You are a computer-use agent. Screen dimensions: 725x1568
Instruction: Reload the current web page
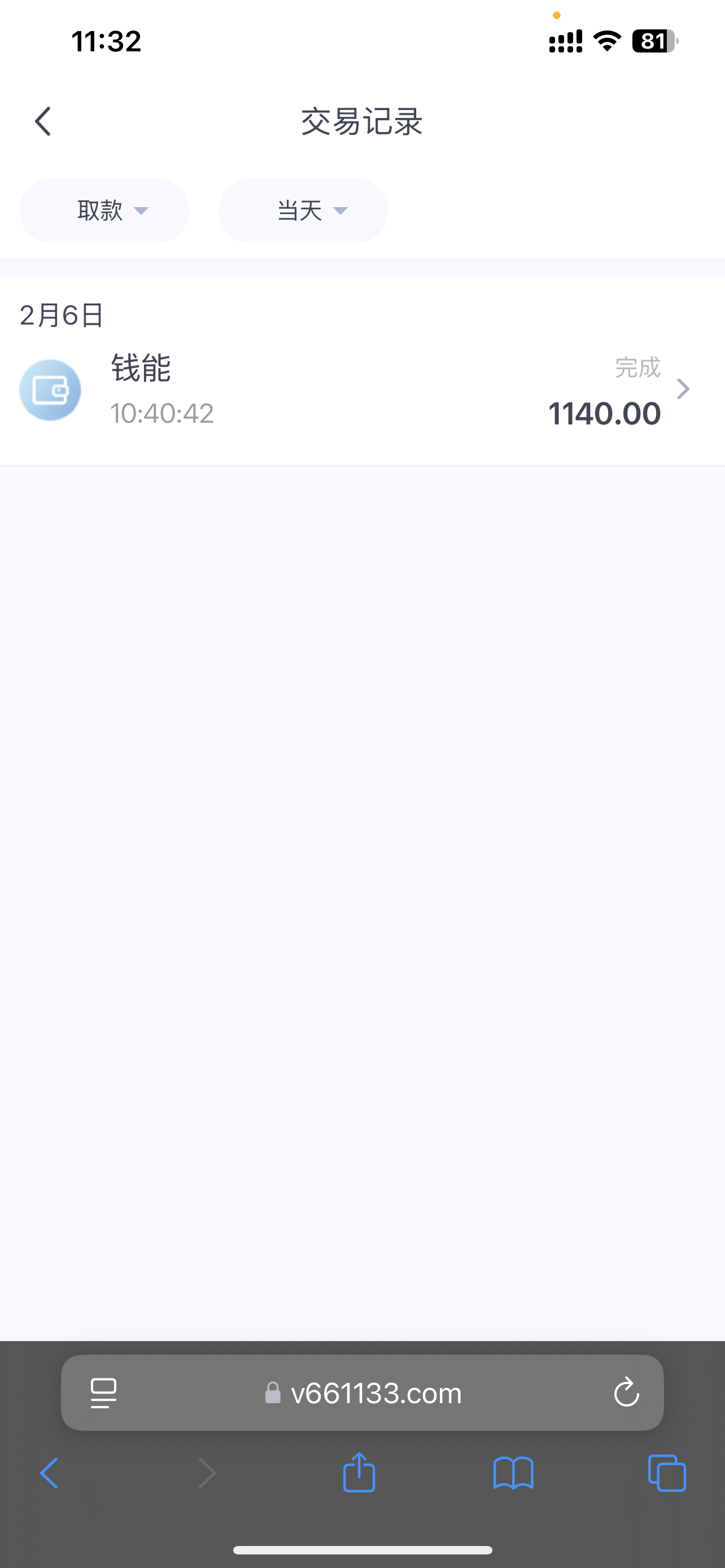click(626, 1393)
